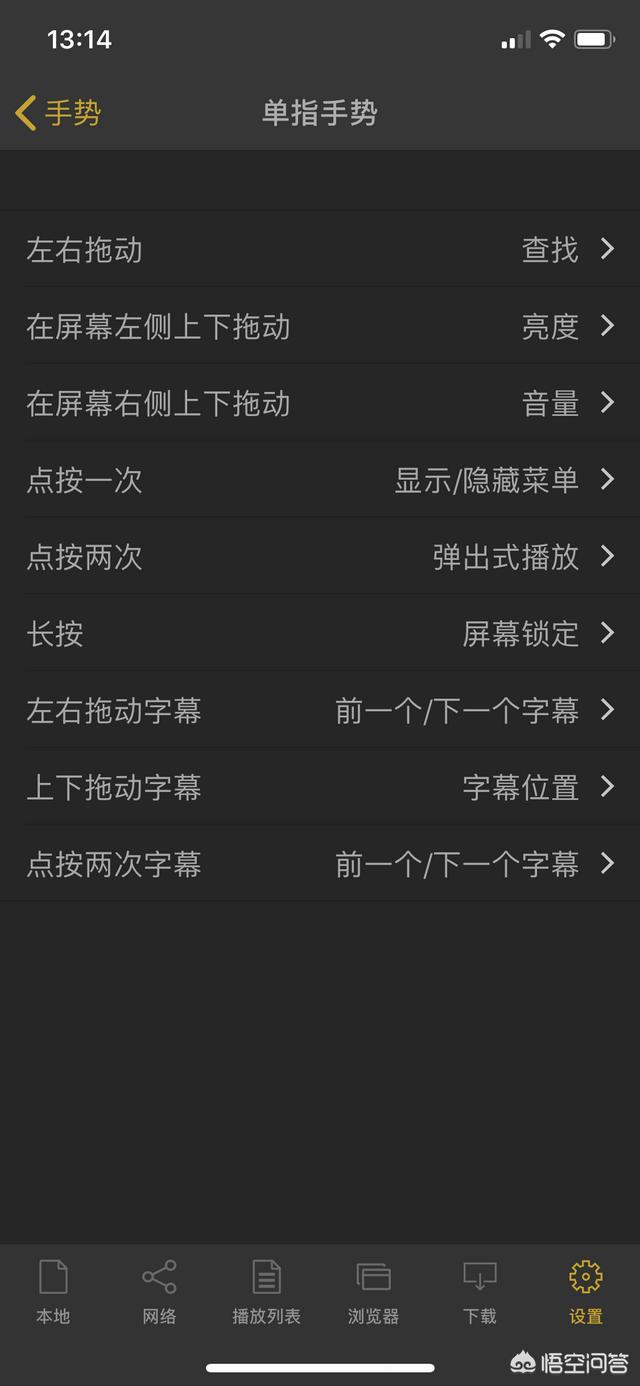
Task: Switch to the 下载 tab
Action: coord(480,1291)
